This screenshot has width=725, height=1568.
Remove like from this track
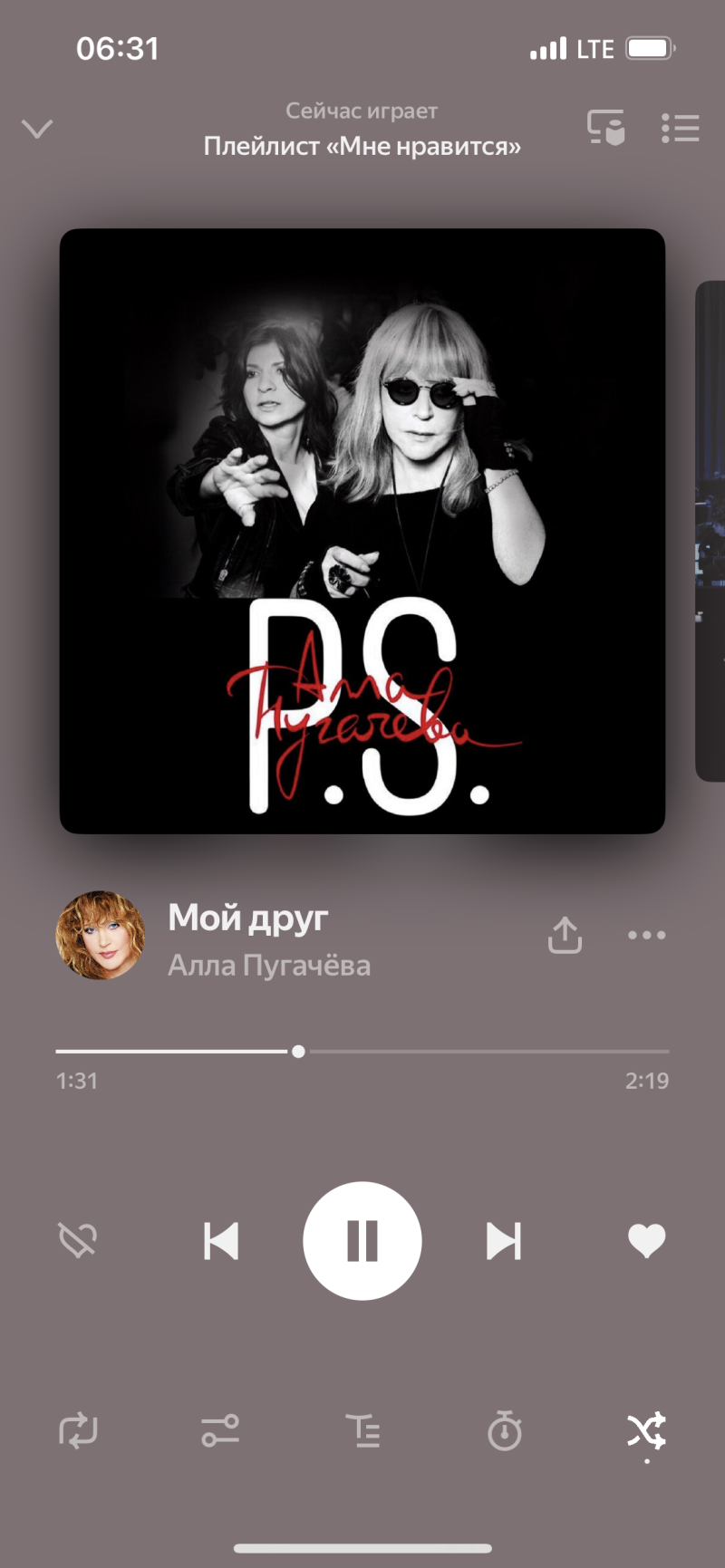tap(646, 1240)
